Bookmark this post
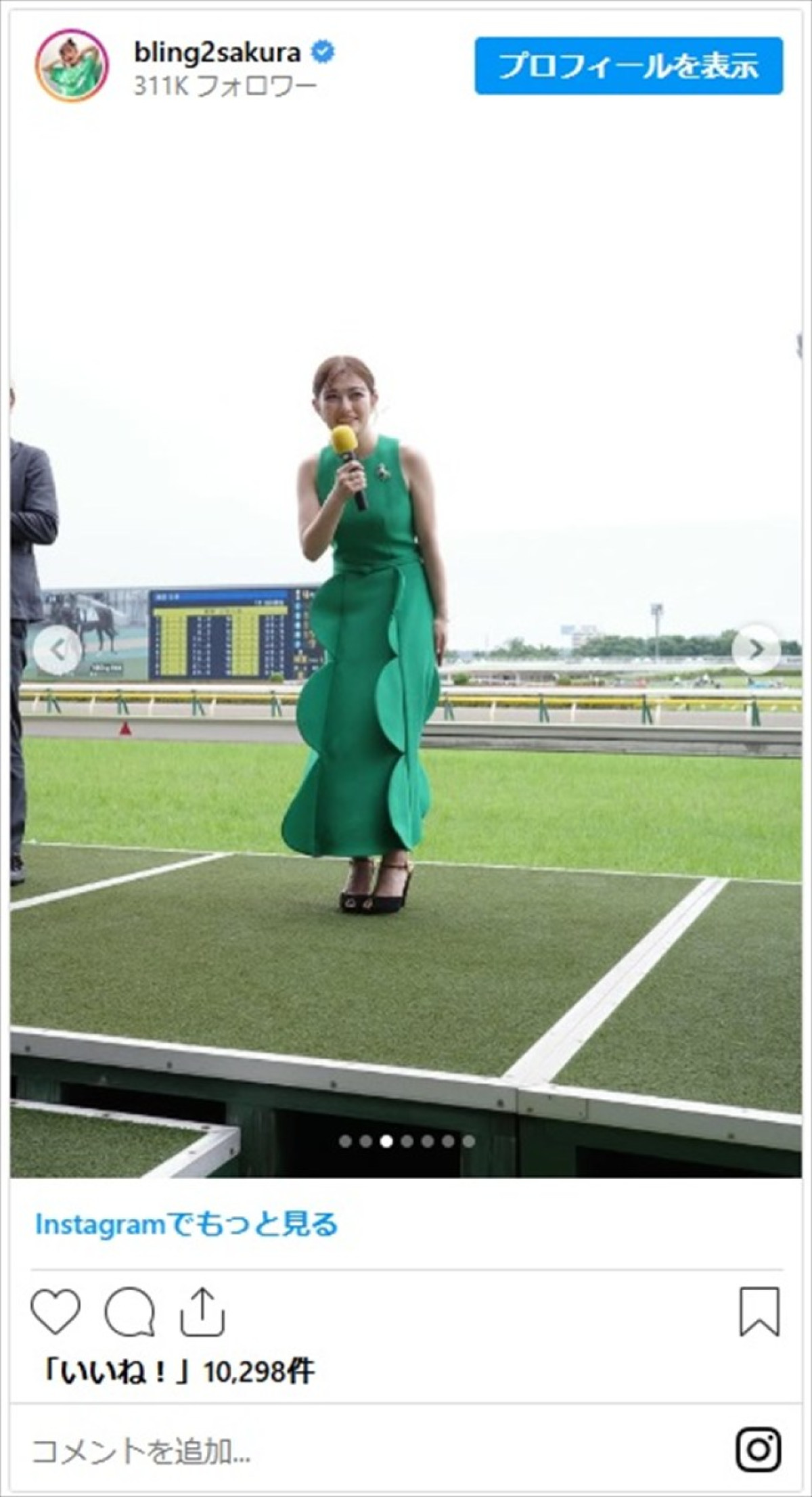This screenshot has height=1497, width=812. coord(760,1312)
